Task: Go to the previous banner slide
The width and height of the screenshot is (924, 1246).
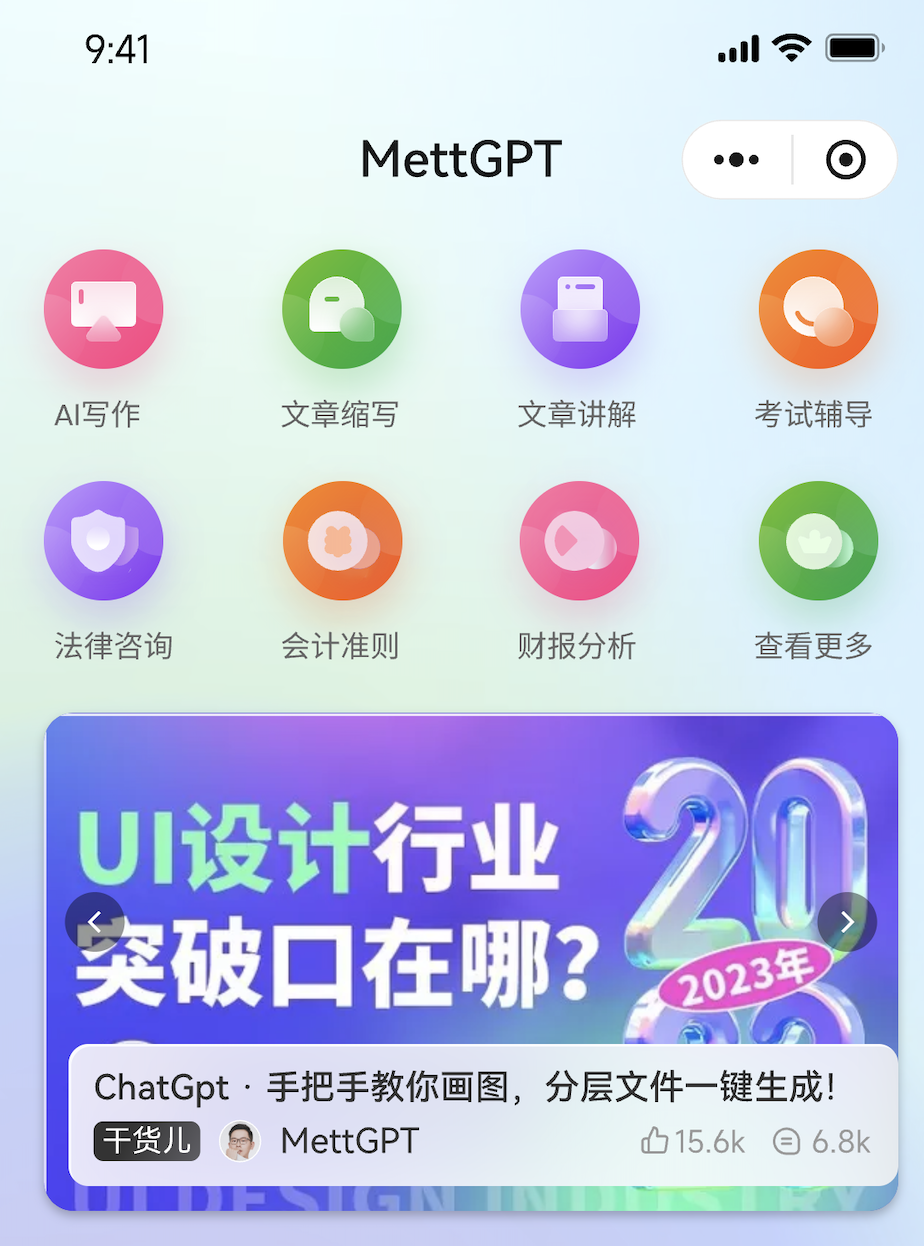Action: (x=95, y=922)
